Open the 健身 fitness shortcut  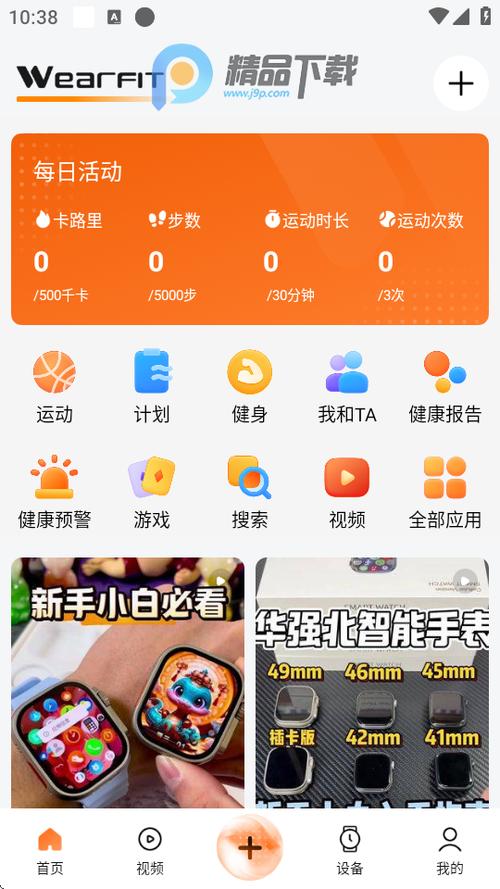coord(249,387)
